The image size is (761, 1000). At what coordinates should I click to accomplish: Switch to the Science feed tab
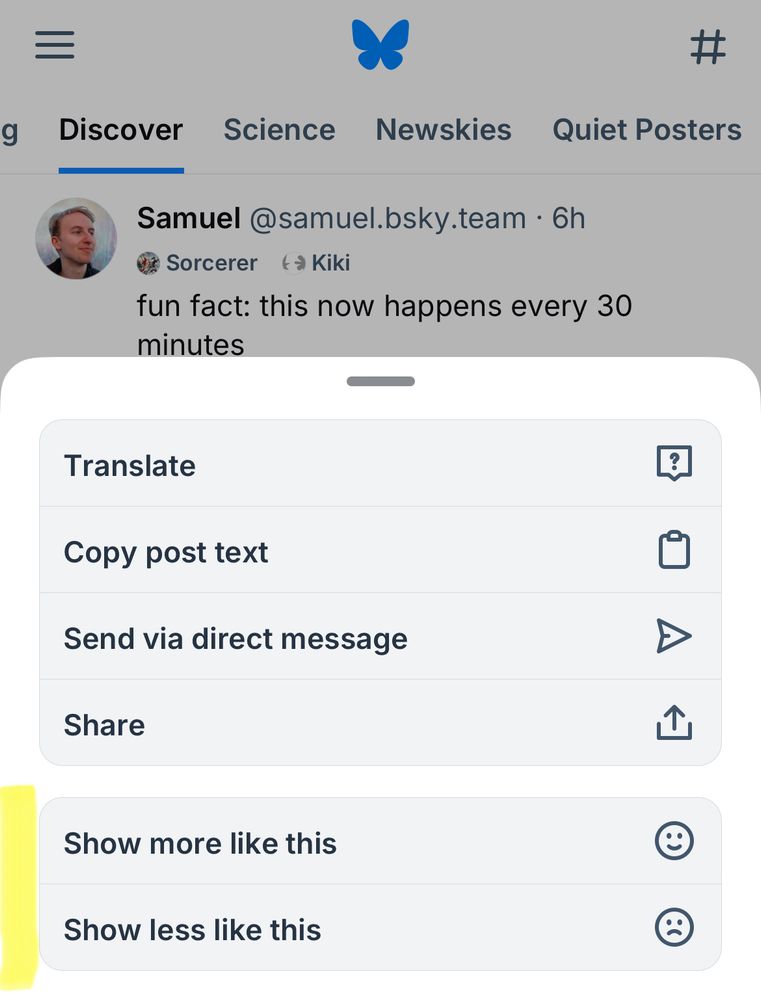(x=279, y=129)
